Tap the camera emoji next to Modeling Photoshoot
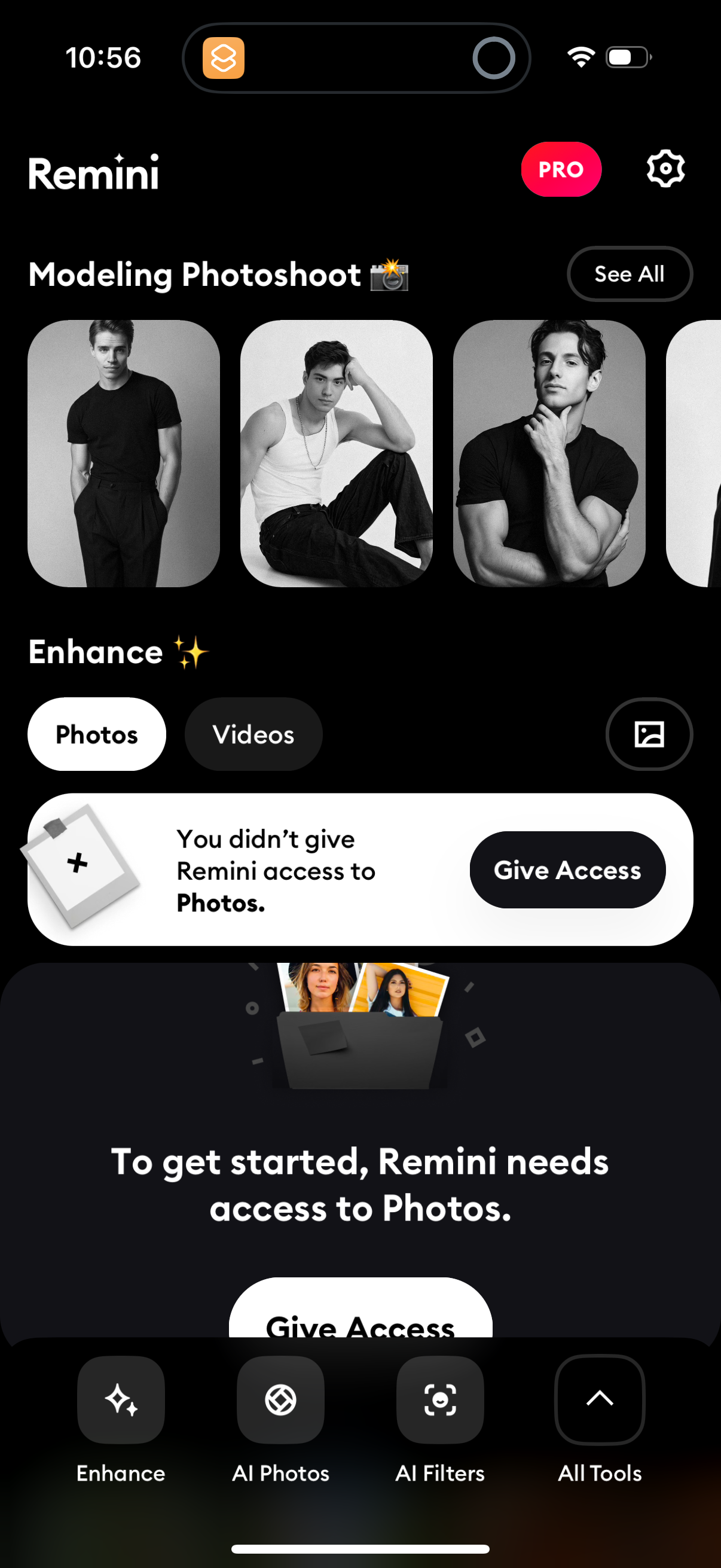Screen dimensions: 721x1568 tap(390, 275)
